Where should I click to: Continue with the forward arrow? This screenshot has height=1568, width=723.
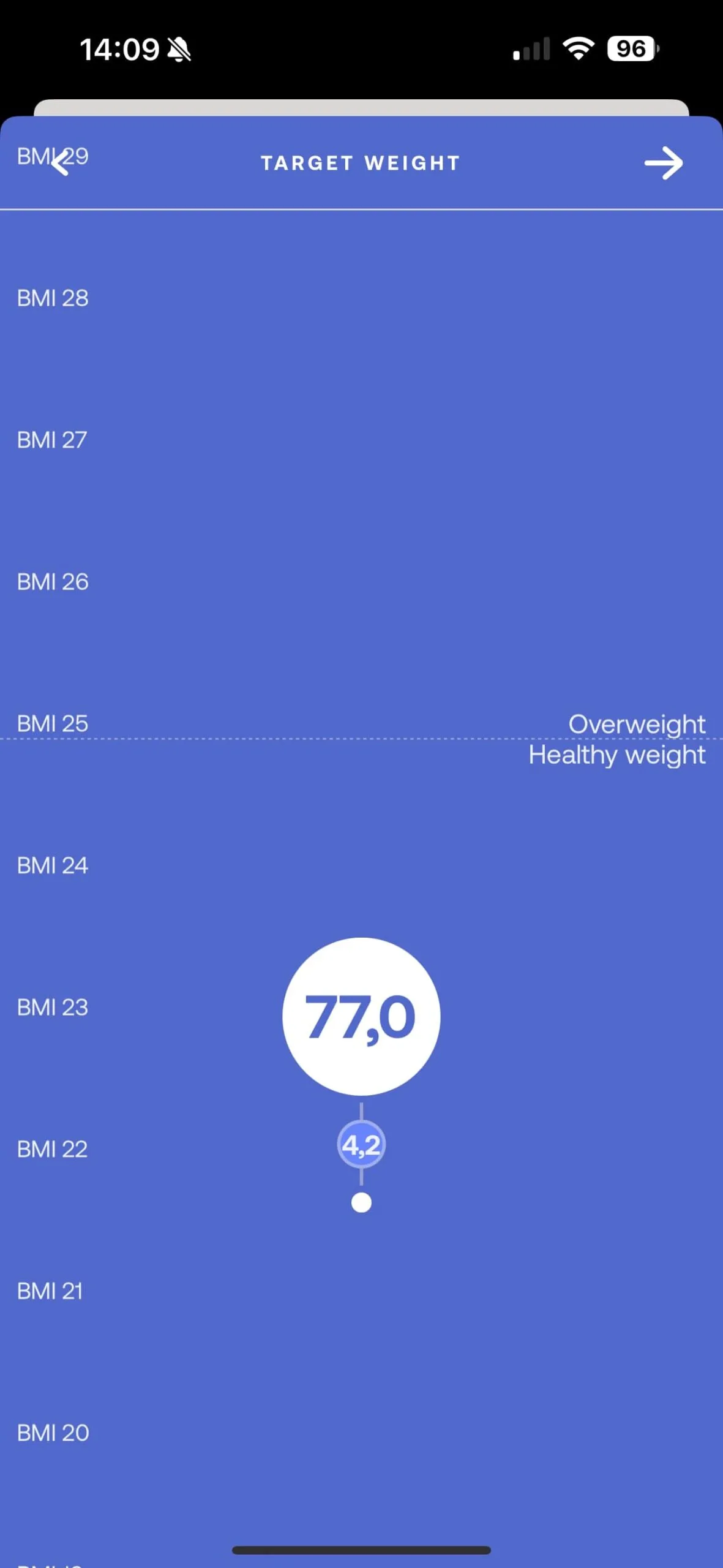pos(664,164)
